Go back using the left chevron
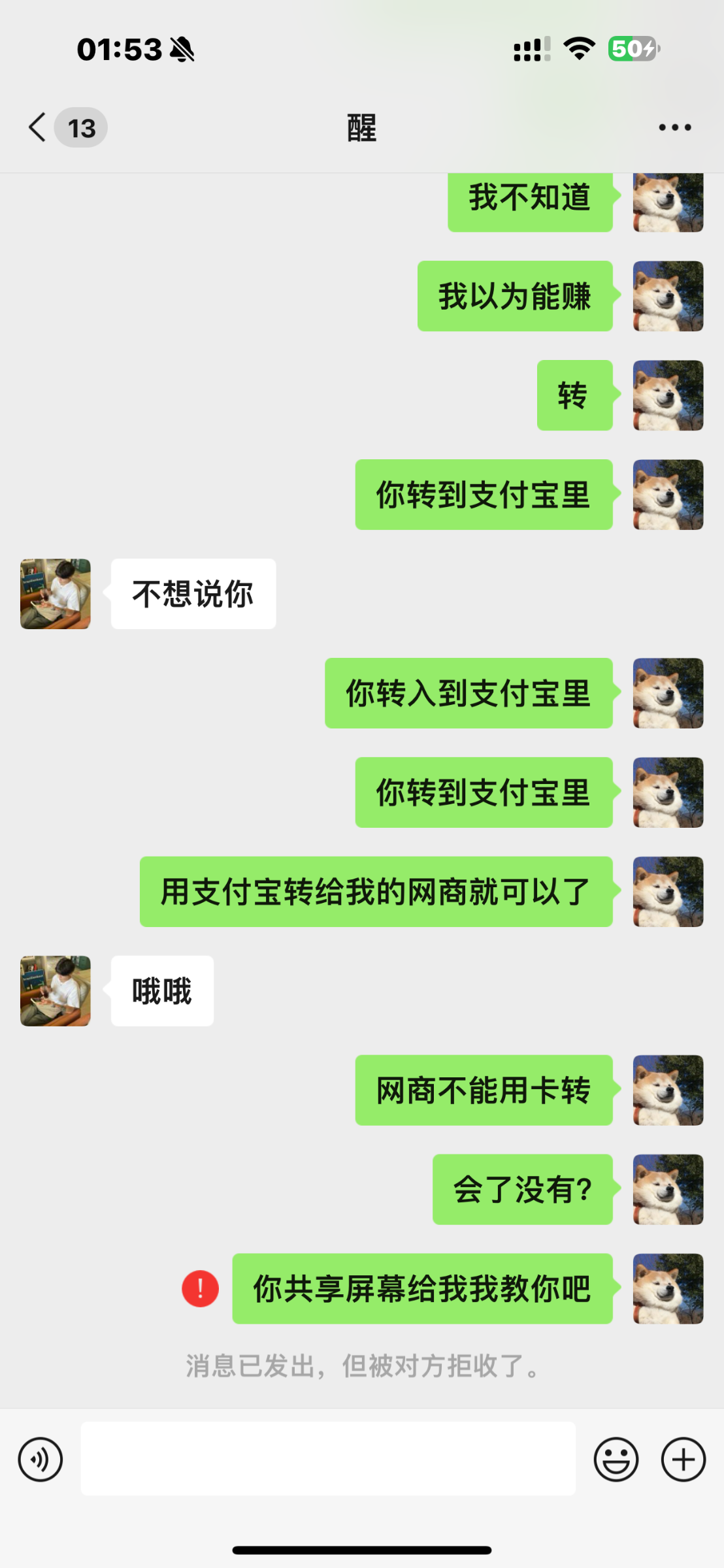Viewport: 724px width, 1568px height. tap(36, 127)
